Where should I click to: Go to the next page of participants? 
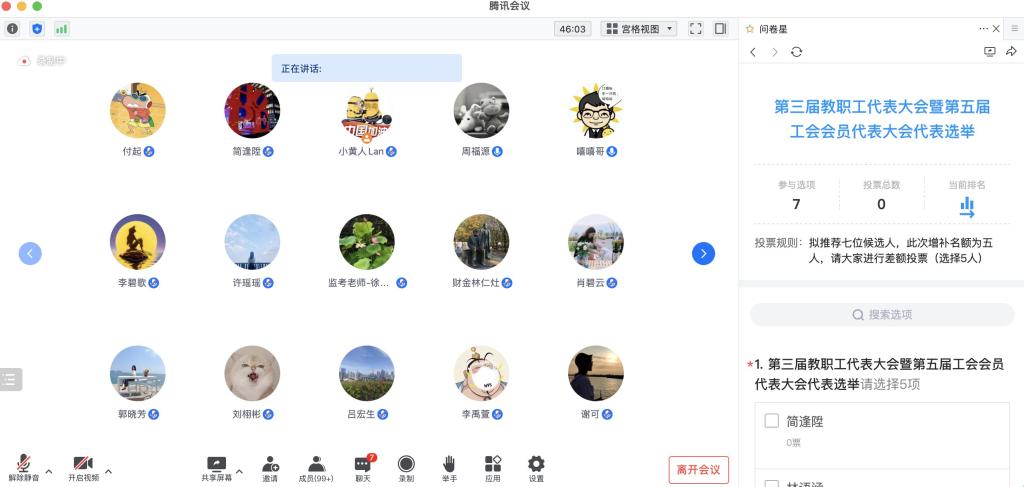[703, 254]
